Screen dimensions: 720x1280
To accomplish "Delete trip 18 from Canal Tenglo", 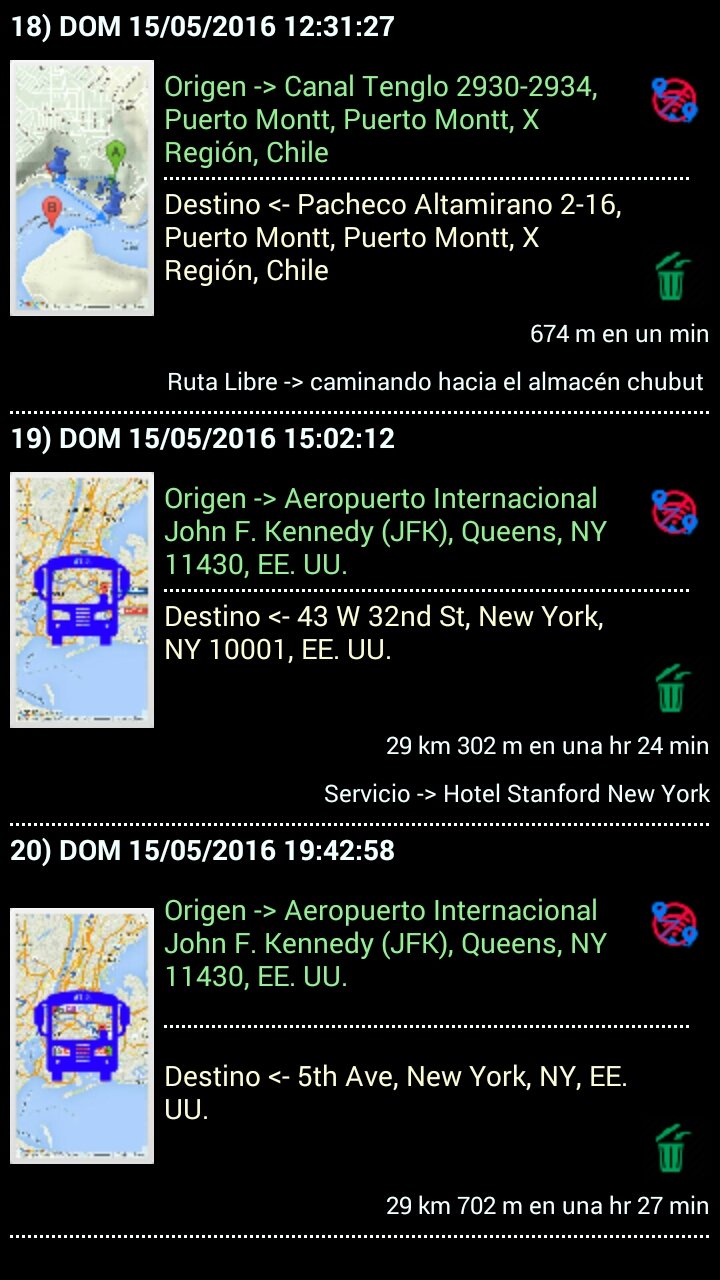I will pyautogui.click(x=672, y=277).
